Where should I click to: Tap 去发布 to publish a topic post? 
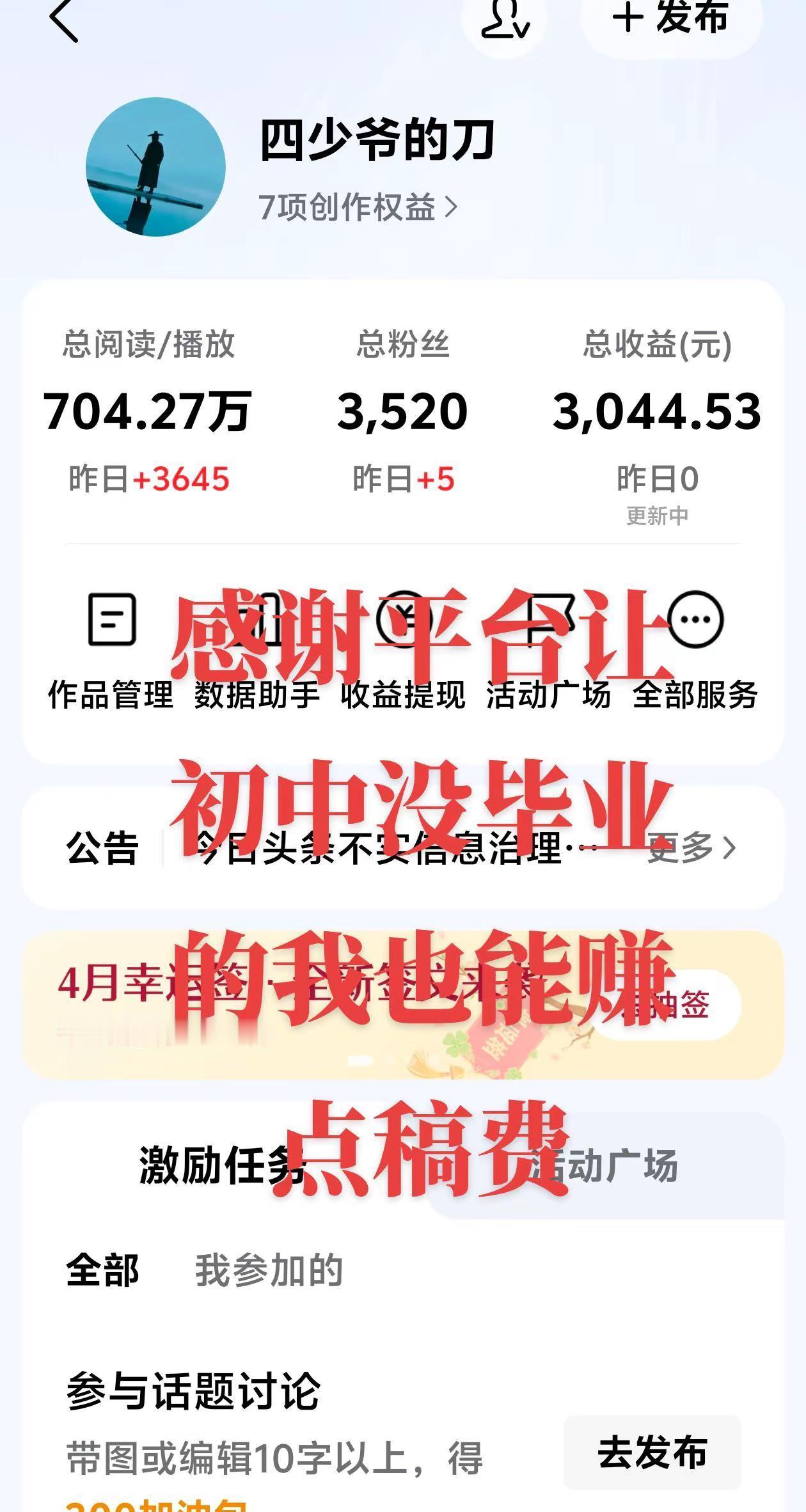tap(653, 1451)
